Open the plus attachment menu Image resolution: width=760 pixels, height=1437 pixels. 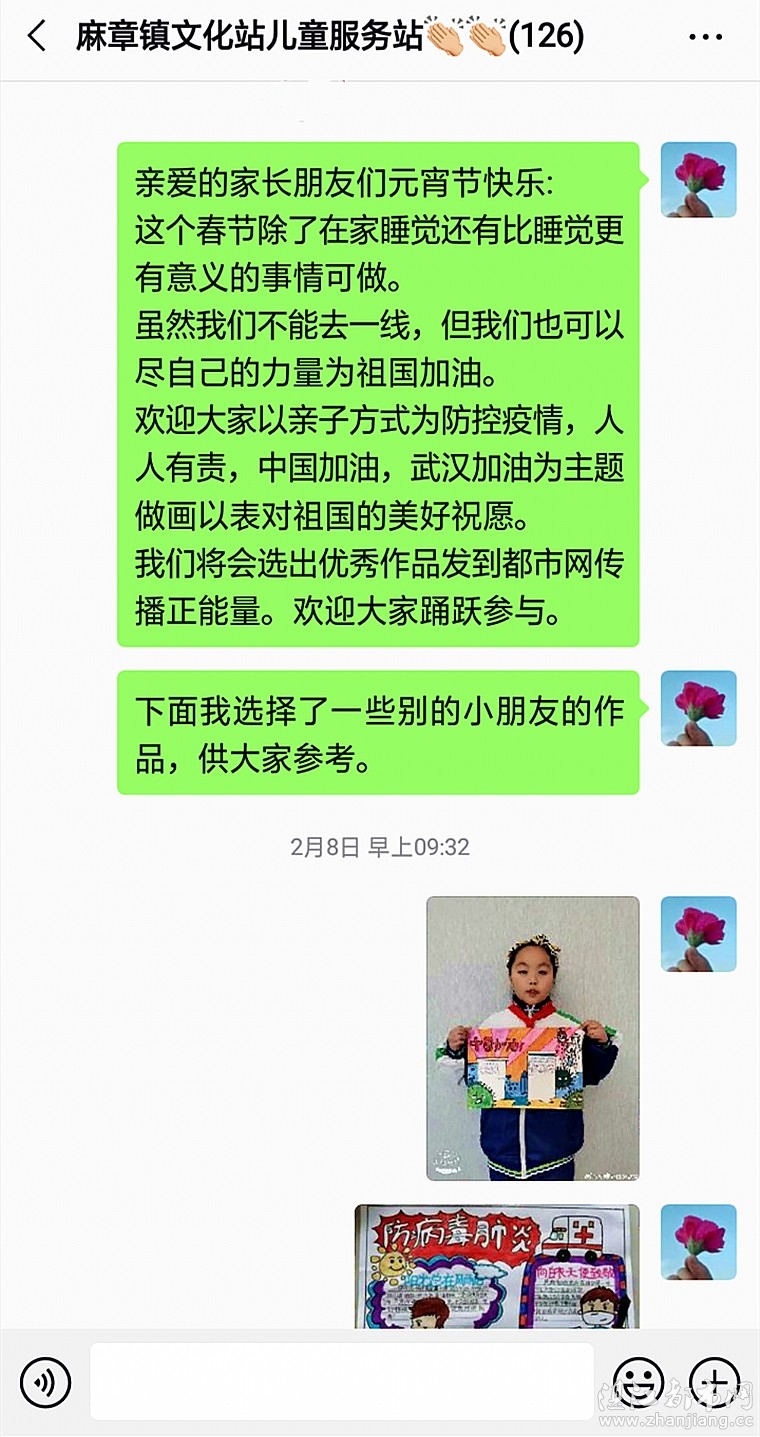point(714,1383)
